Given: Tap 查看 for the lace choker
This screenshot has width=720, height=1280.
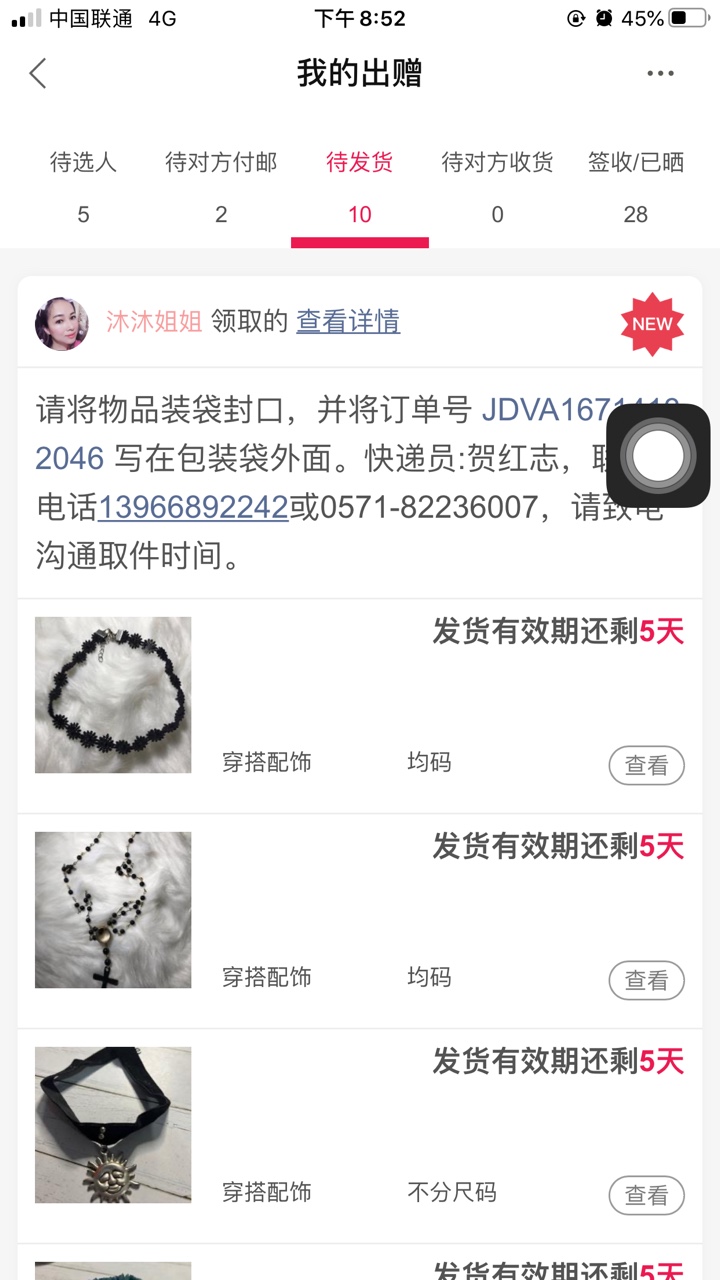Looking at the screenshot, I should pos(646,766).
